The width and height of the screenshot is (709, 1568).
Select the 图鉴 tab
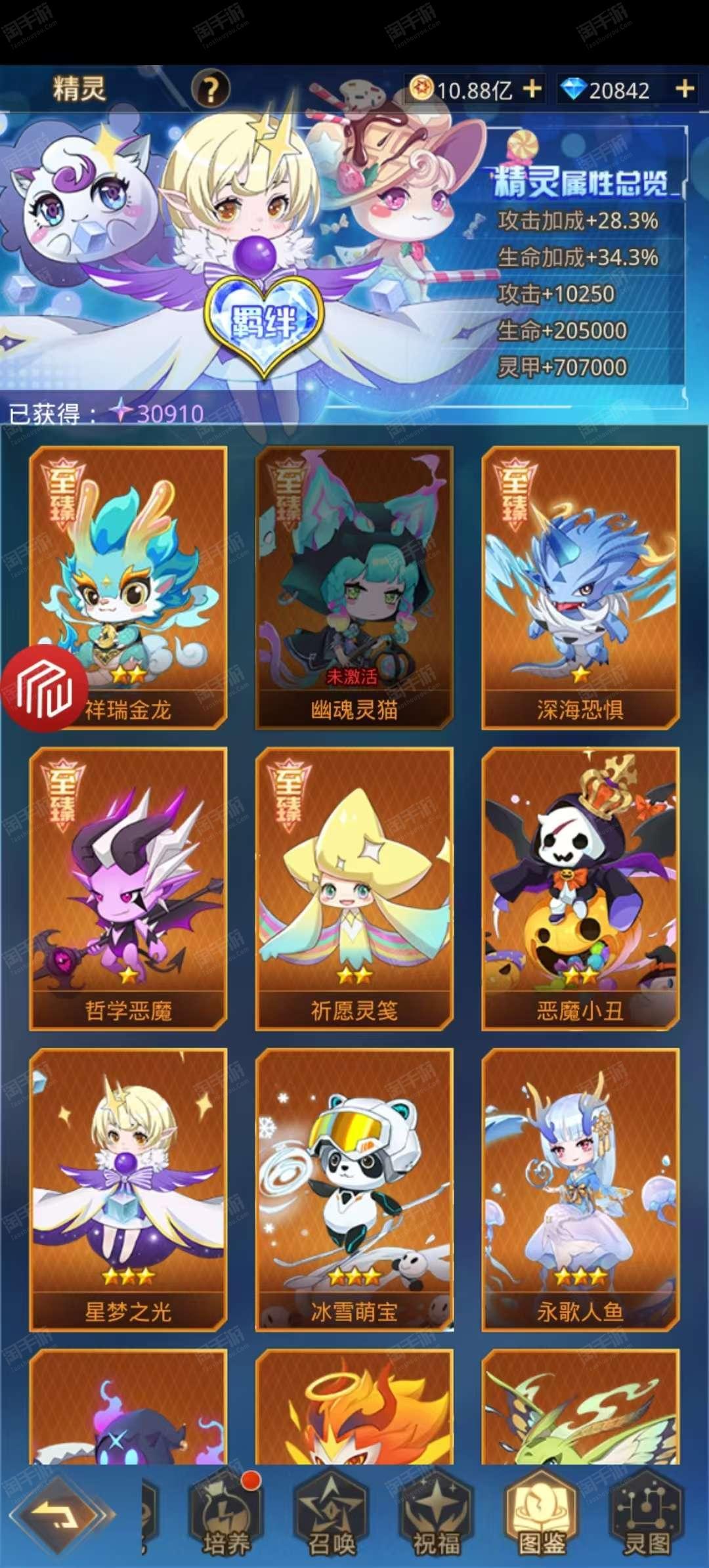[x=542, y=1517]
